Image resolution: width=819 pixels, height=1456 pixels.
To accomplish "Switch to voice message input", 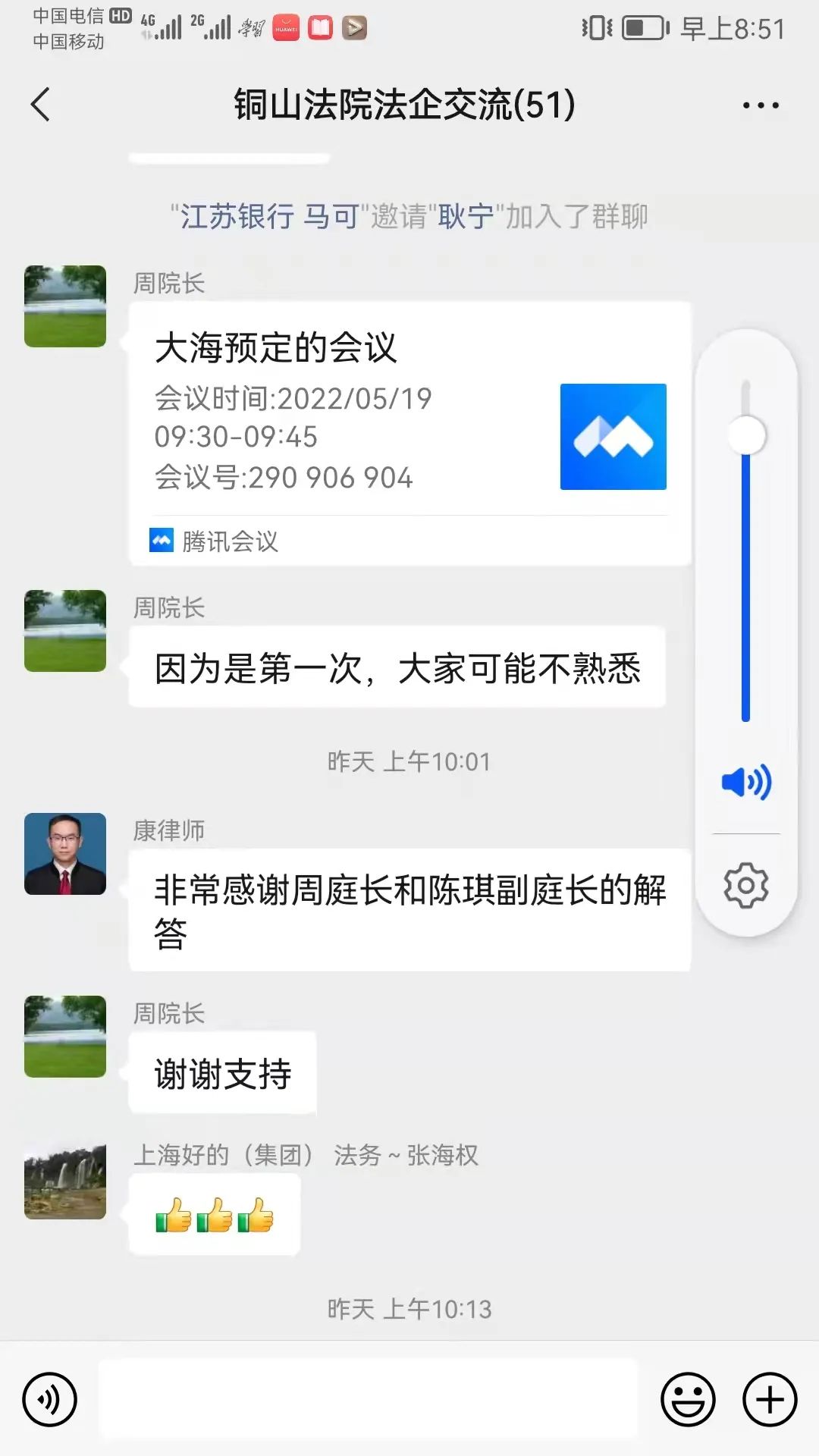I will click(x=50, y=1399).
